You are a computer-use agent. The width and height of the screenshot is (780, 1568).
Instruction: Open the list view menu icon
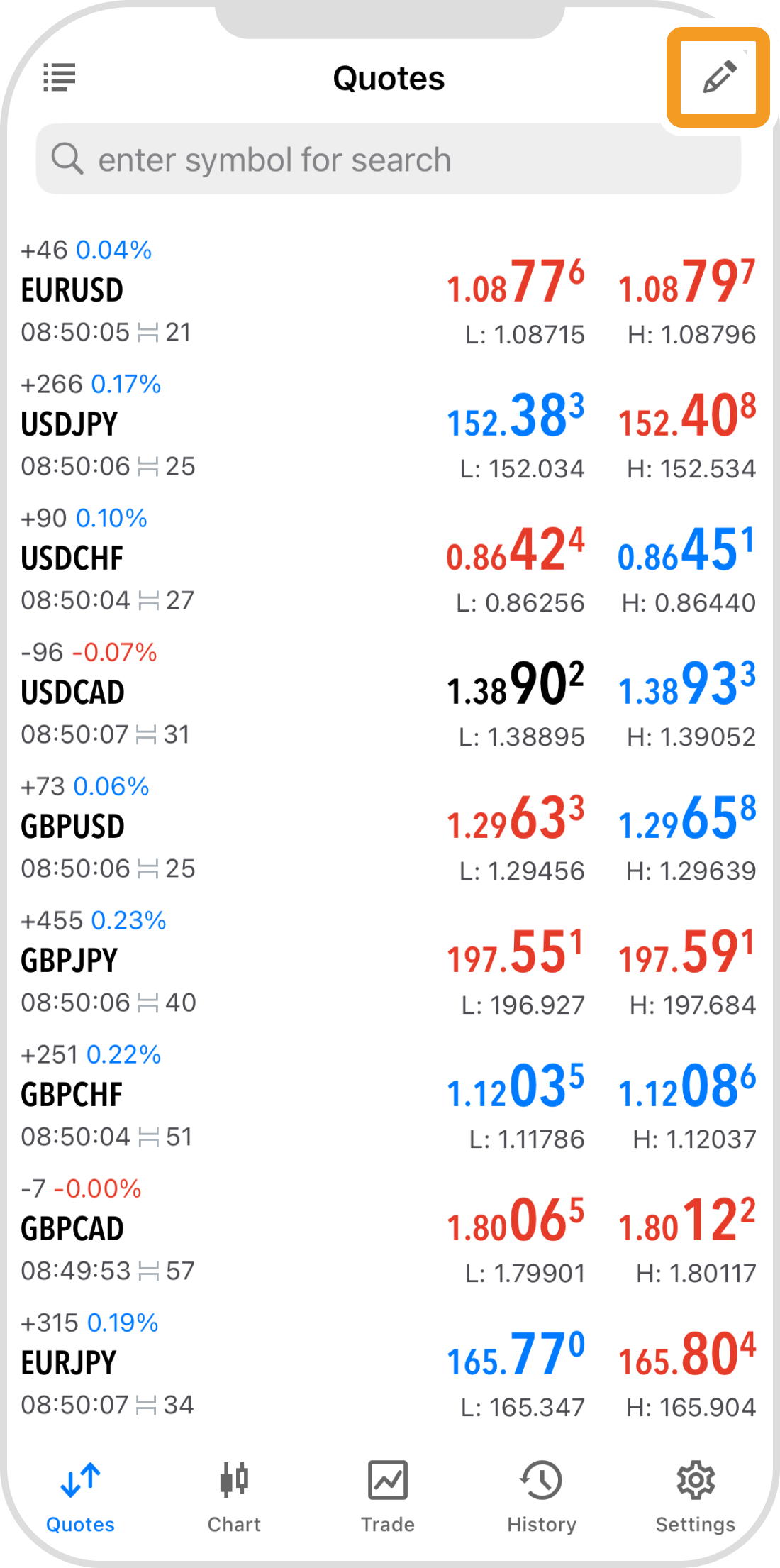click(60, 77)
